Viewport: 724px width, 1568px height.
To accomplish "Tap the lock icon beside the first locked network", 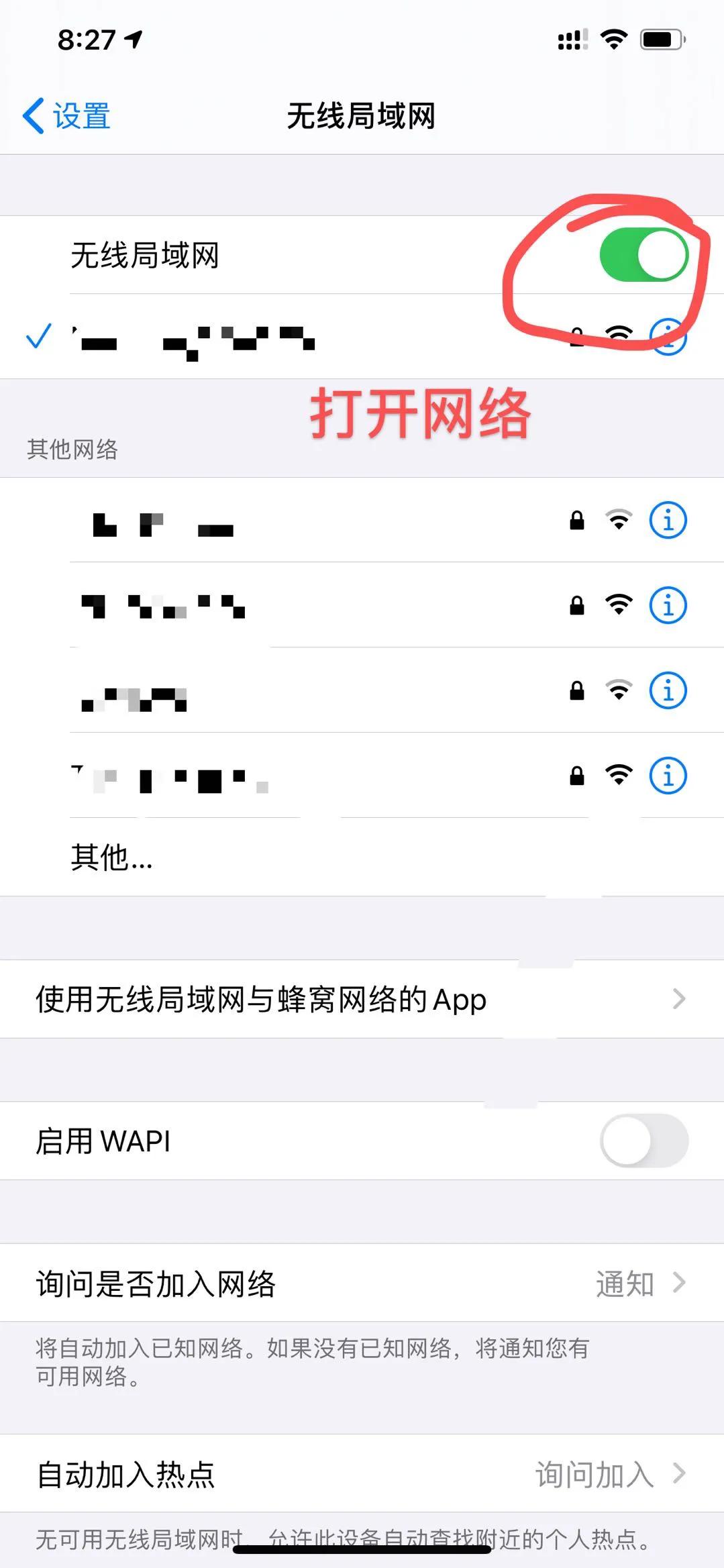I will click(x=575, y=518).
